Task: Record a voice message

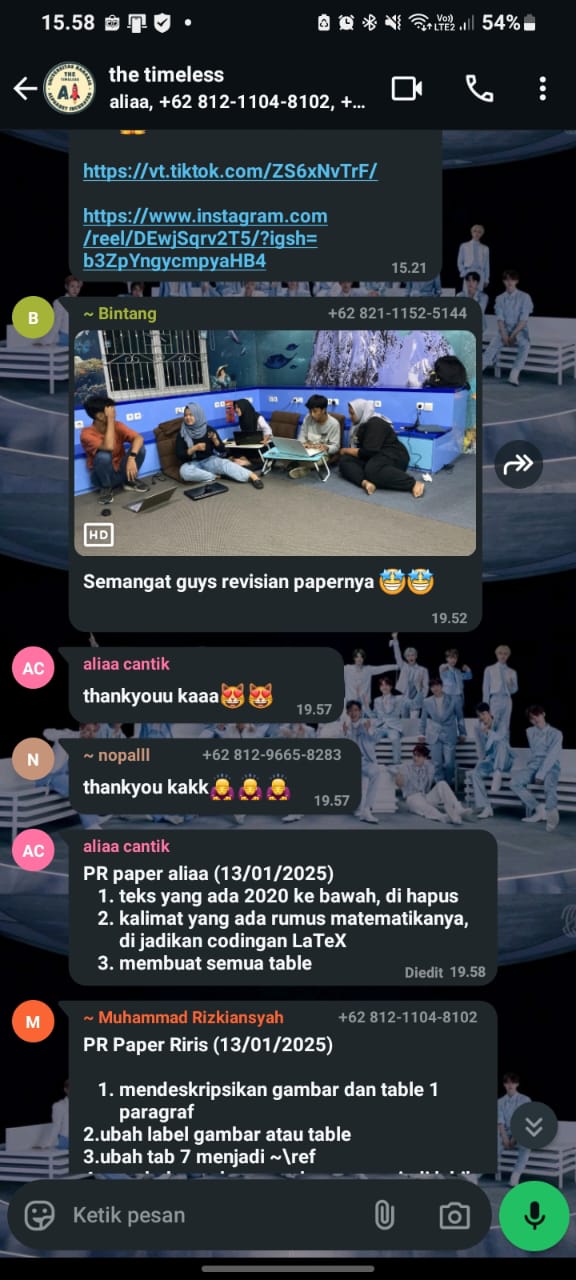Action: click(534, 1215)
